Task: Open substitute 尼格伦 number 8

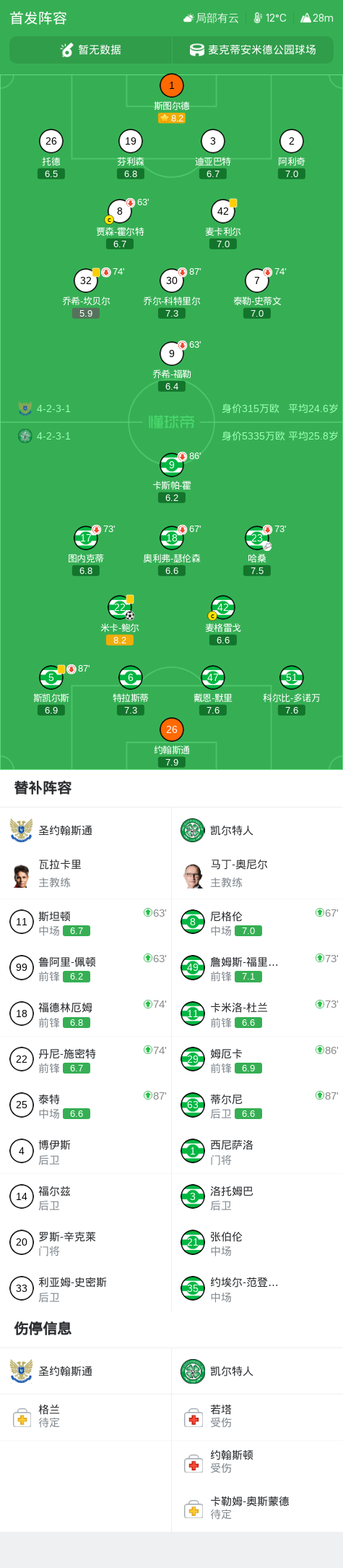Action: click(257, 922)
